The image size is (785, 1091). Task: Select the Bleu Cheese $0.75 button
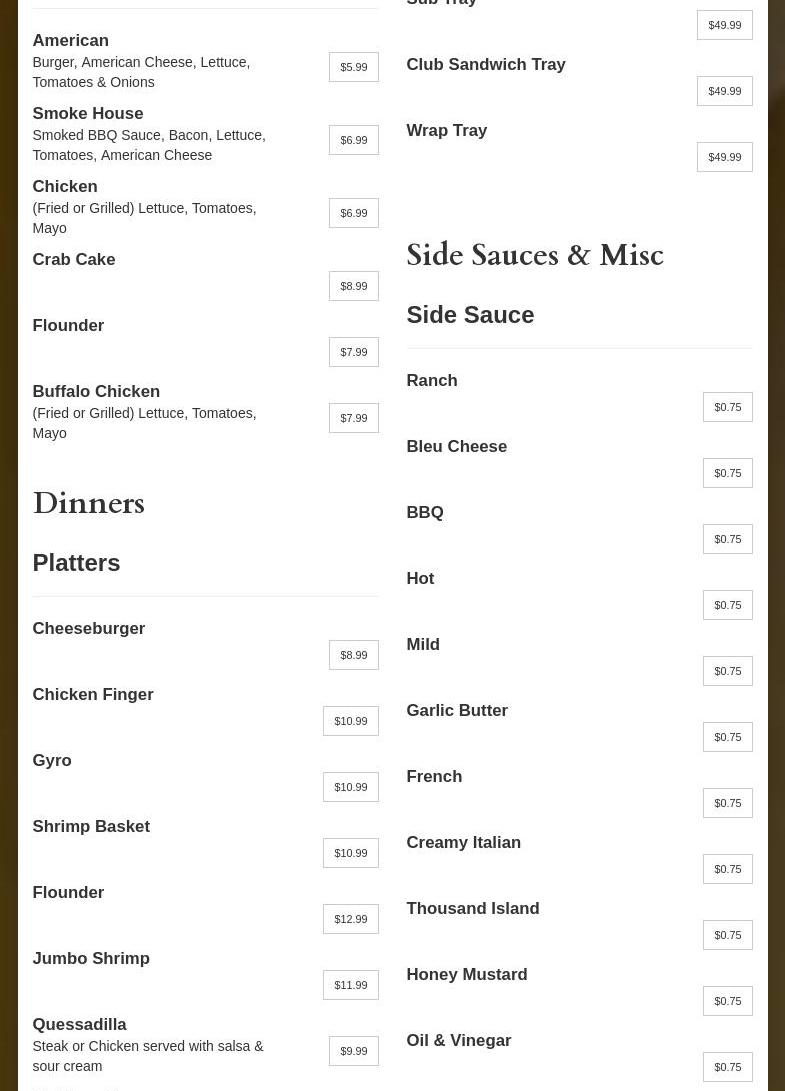click(727, 473)
